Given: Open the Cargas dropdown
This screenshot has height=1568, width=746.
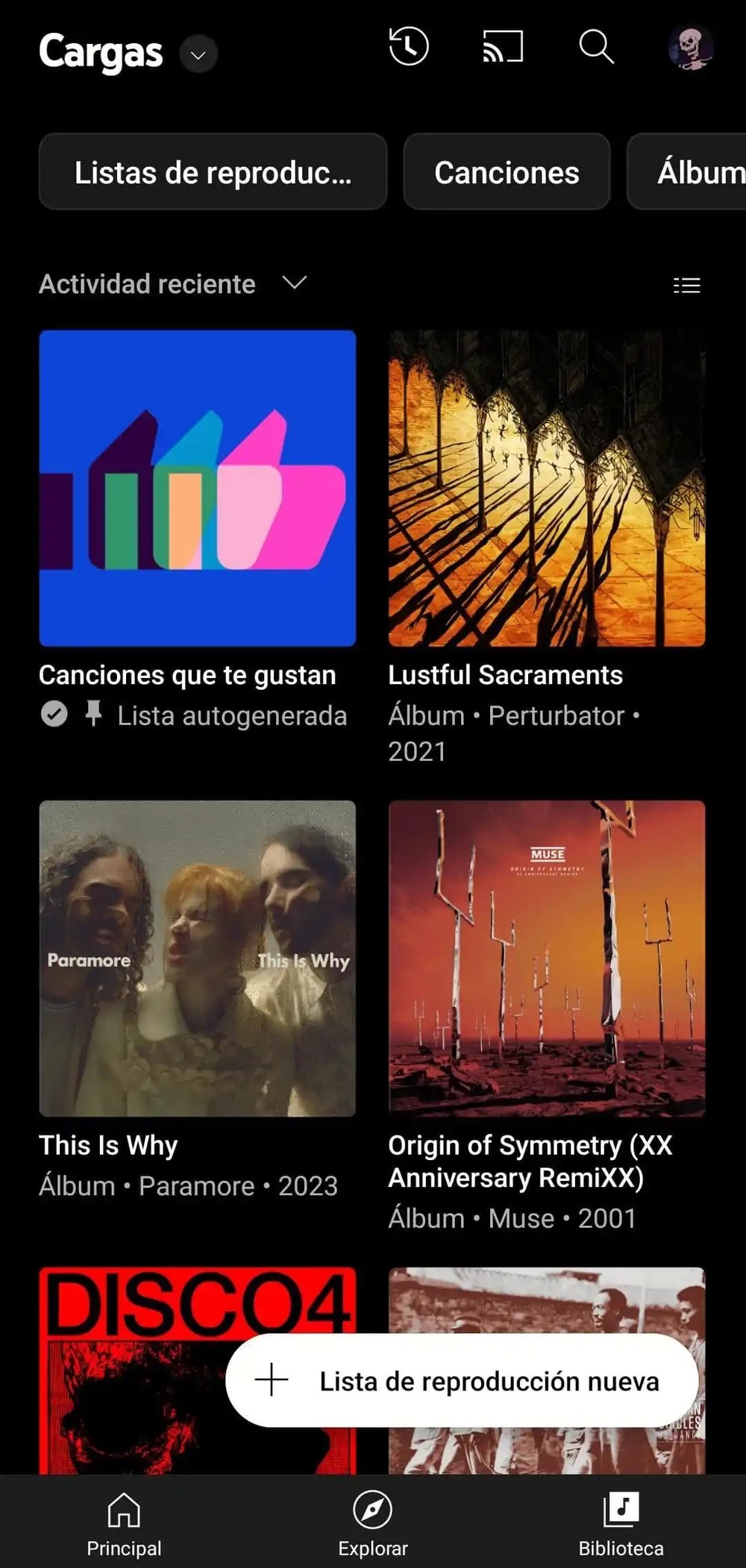Looking at the screenshot, I should point(198,54).
